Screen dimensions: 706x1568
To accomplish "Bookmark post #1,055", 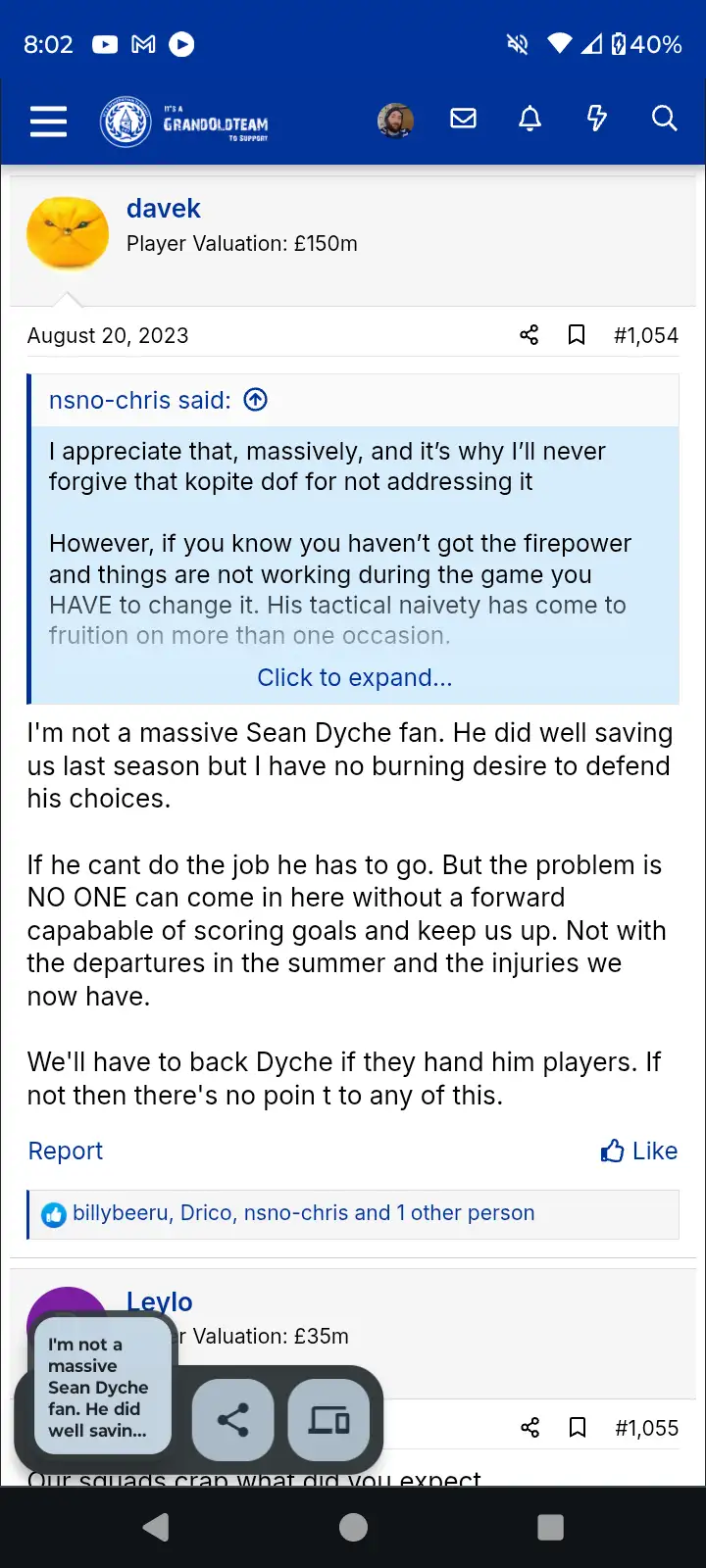I will click(x=578, y=1428).
